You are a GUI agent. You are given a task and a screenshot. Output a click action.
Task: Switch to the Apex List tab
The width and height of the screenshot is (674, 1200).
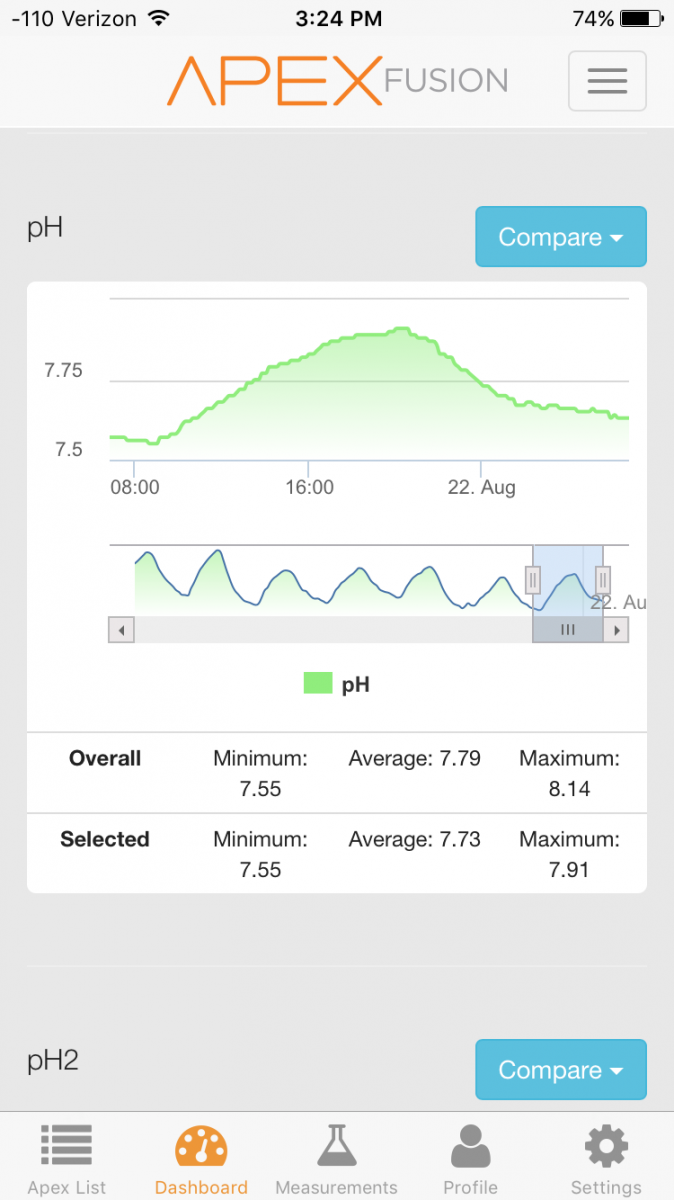67,1160
